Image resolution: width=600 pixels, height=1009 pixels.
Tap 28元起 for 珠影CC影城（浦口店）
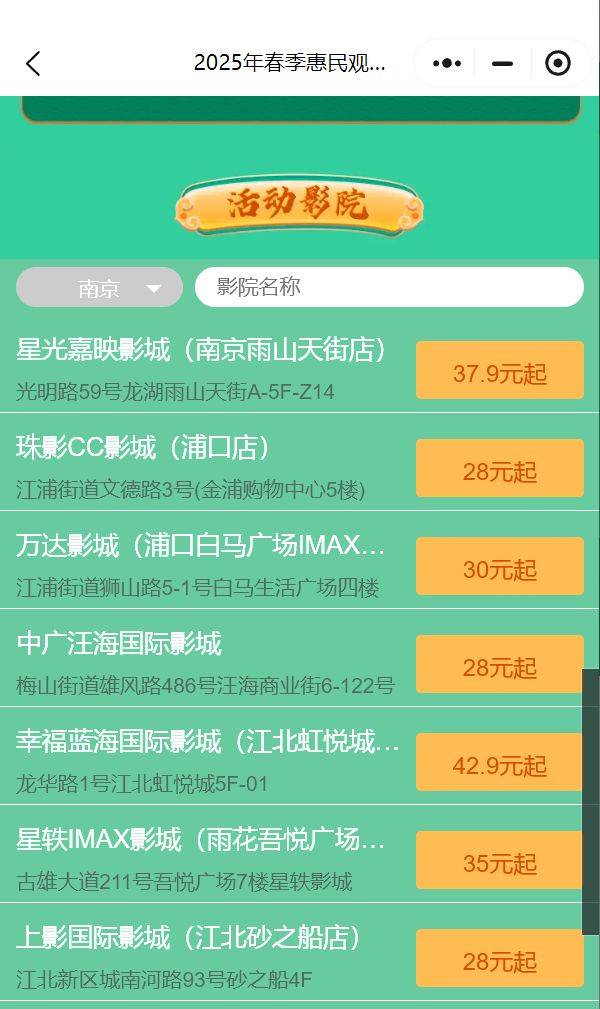coord(499,471)
